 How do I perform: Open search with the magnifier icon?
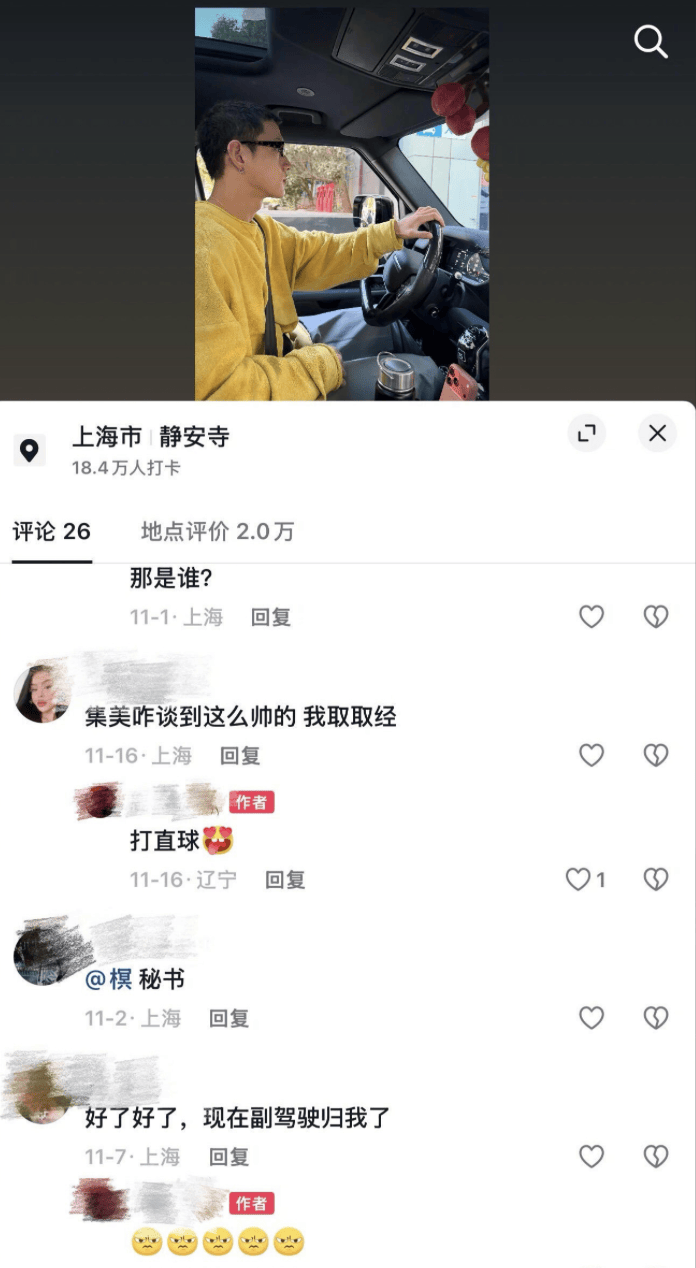coord(651,42)
